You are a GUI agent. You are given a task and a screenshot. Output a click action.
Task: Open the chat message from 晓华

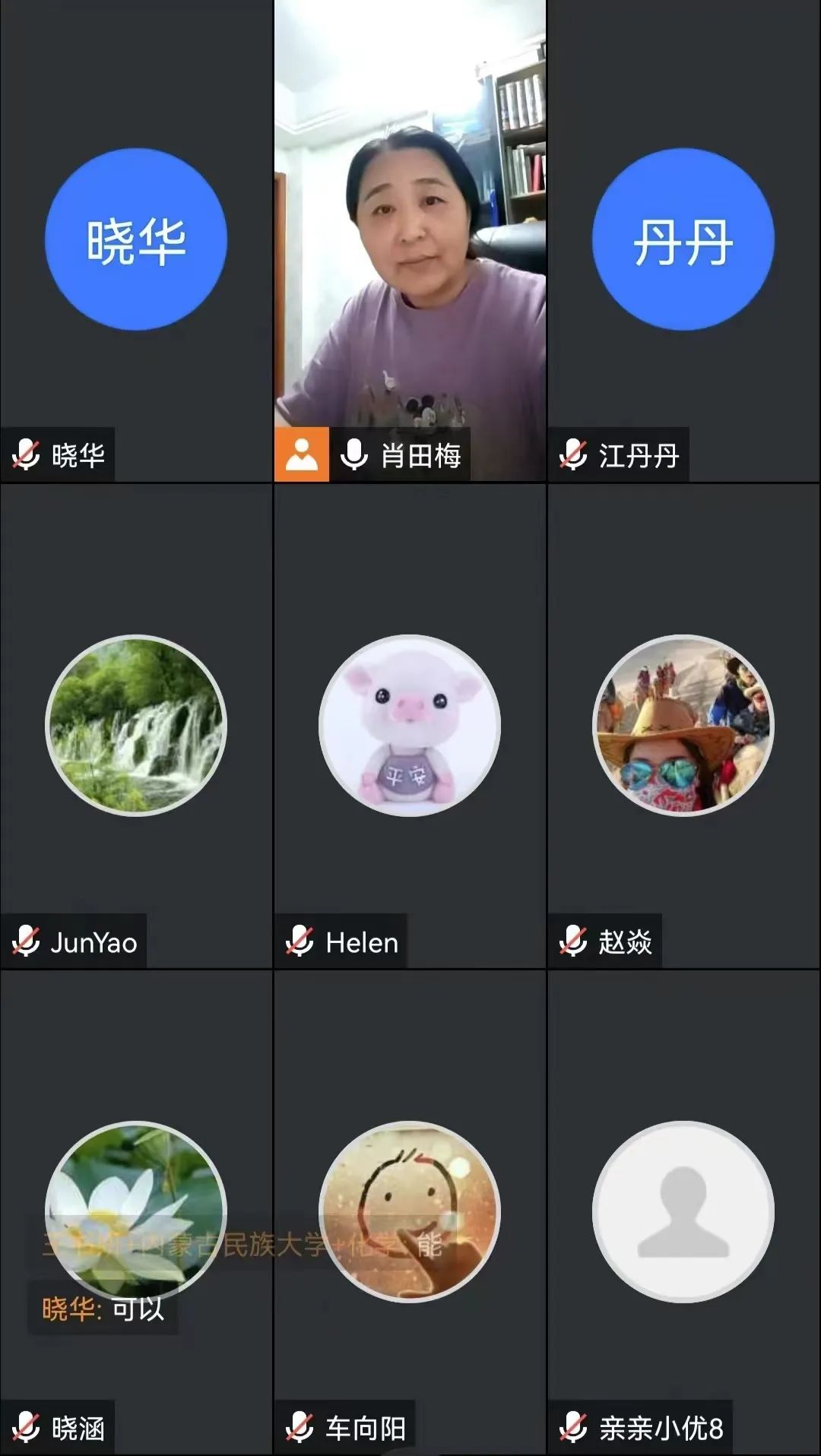103,1309
